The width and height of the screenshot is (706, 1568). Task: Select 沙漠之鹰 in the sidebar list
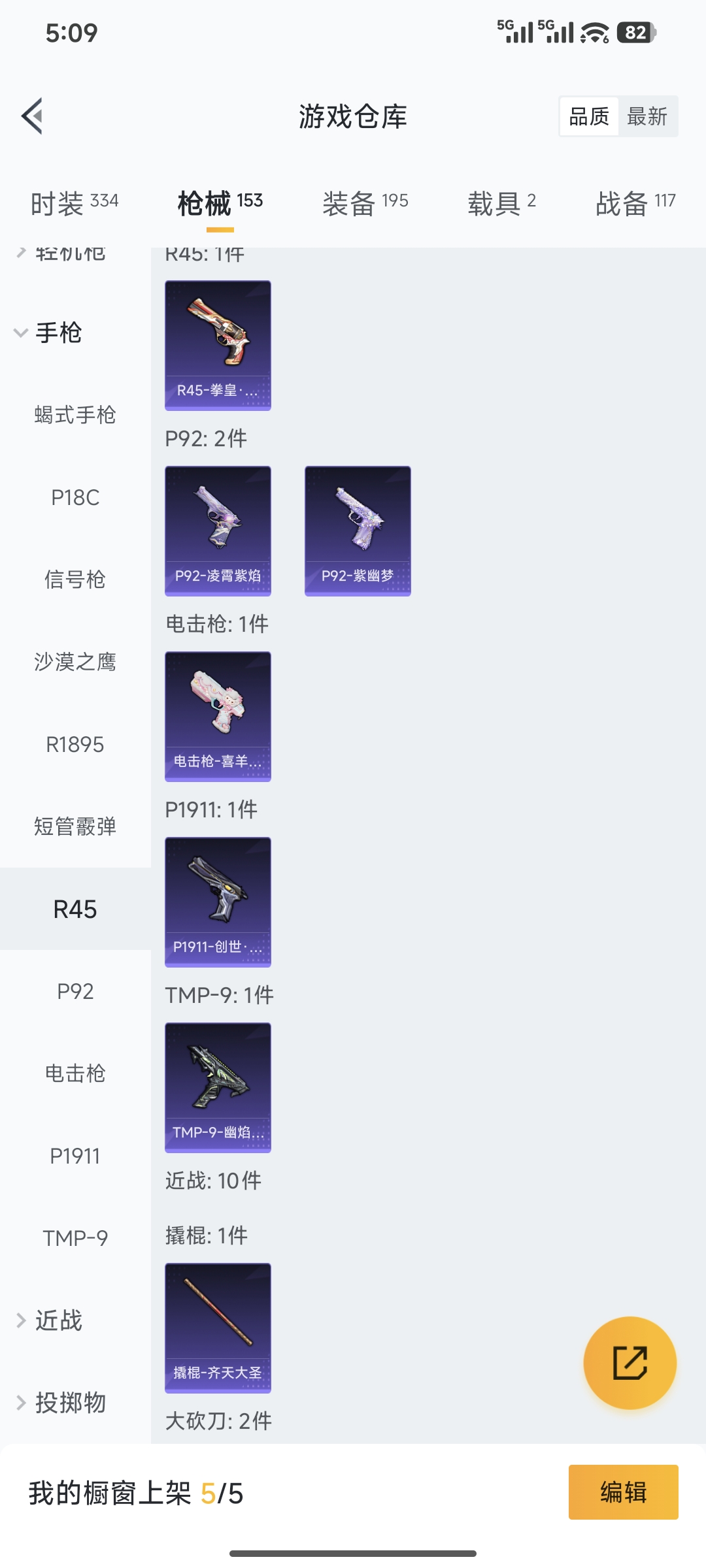click(x=74, y=662)
